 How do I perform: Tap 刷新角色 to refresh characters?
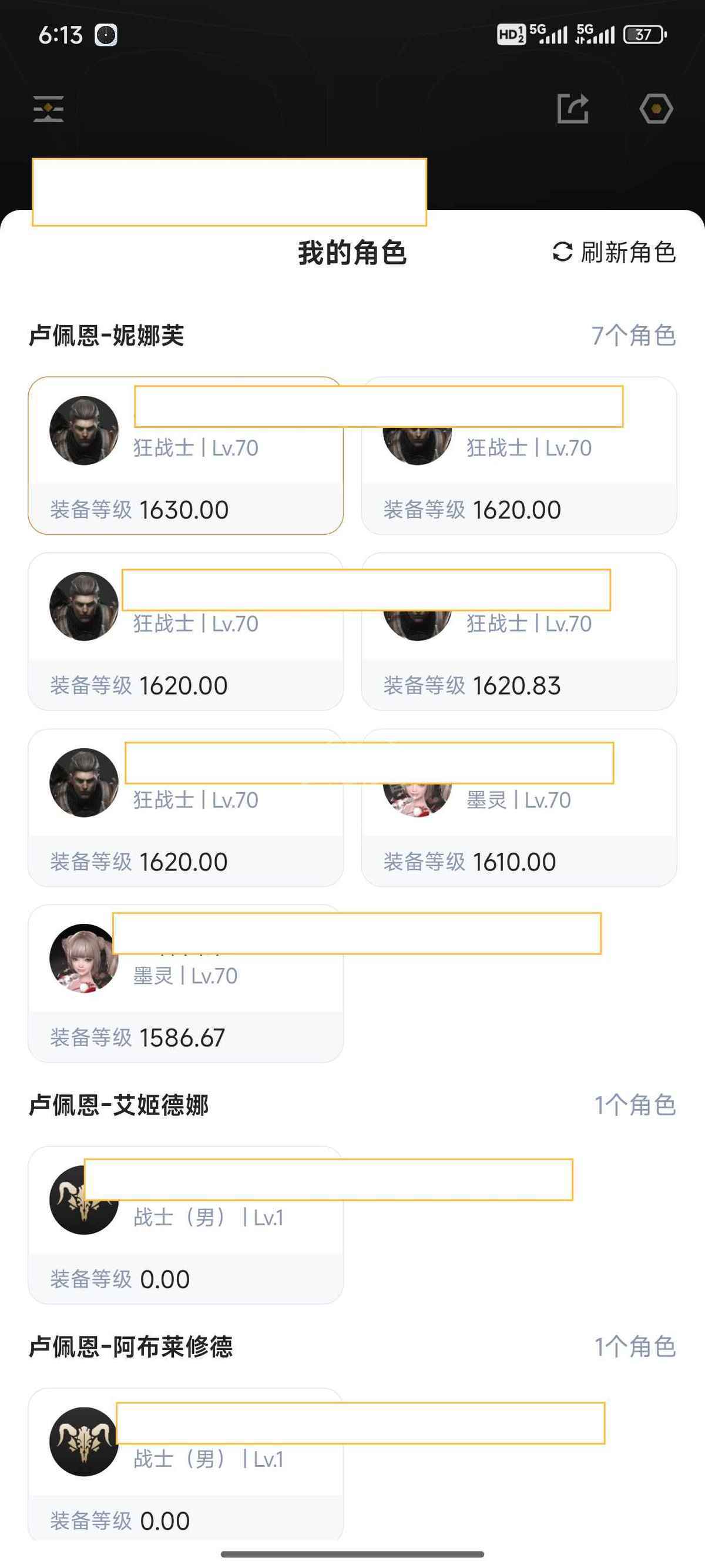point(615,252)
